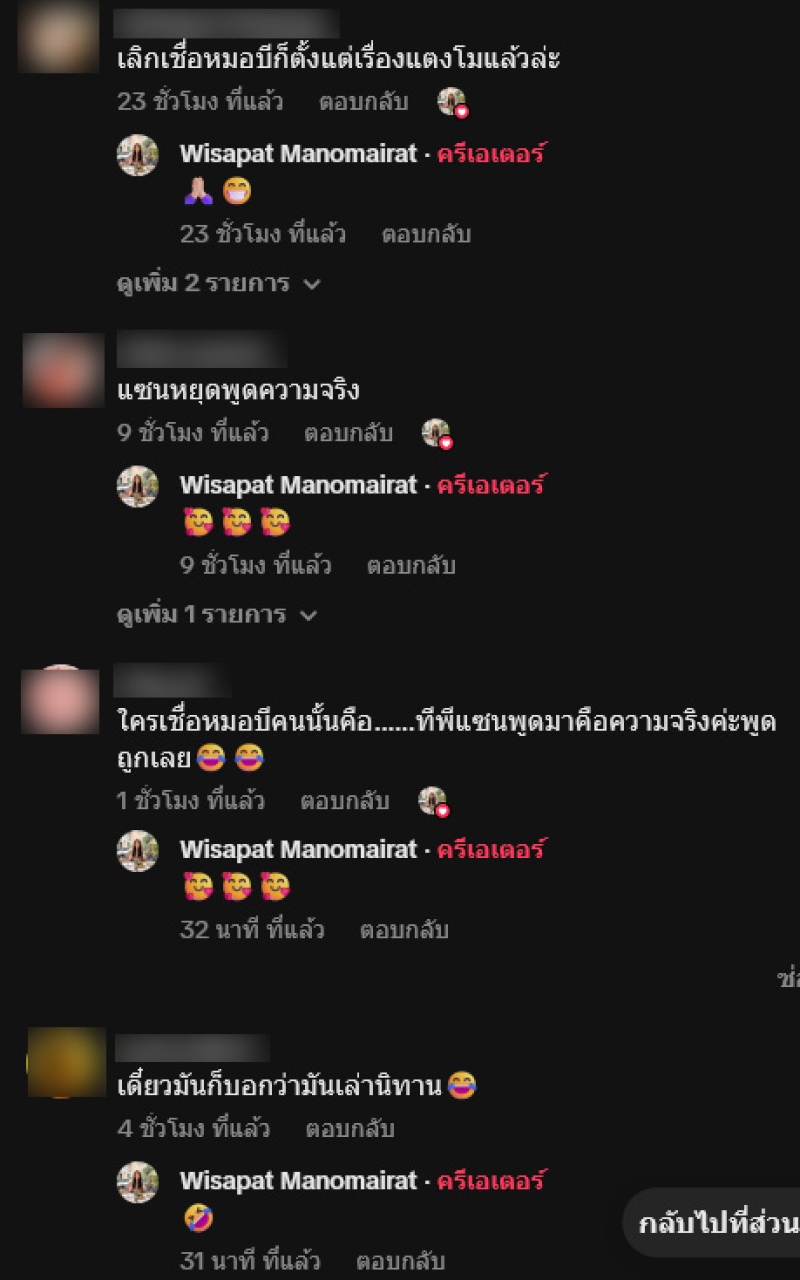The image size is (800, 1280).
Task: Reply to the creator's response from 9 ชั่วโมง ที่แล้ว
Action: [x=411, y=565]
